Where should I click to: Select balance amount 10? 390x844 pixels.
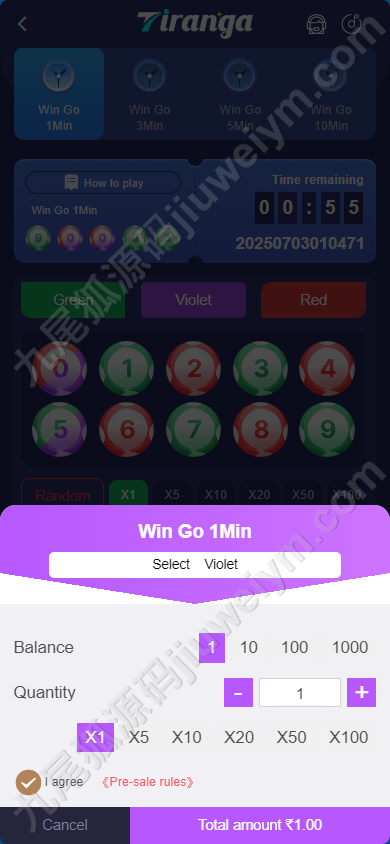tap(249, 647)
